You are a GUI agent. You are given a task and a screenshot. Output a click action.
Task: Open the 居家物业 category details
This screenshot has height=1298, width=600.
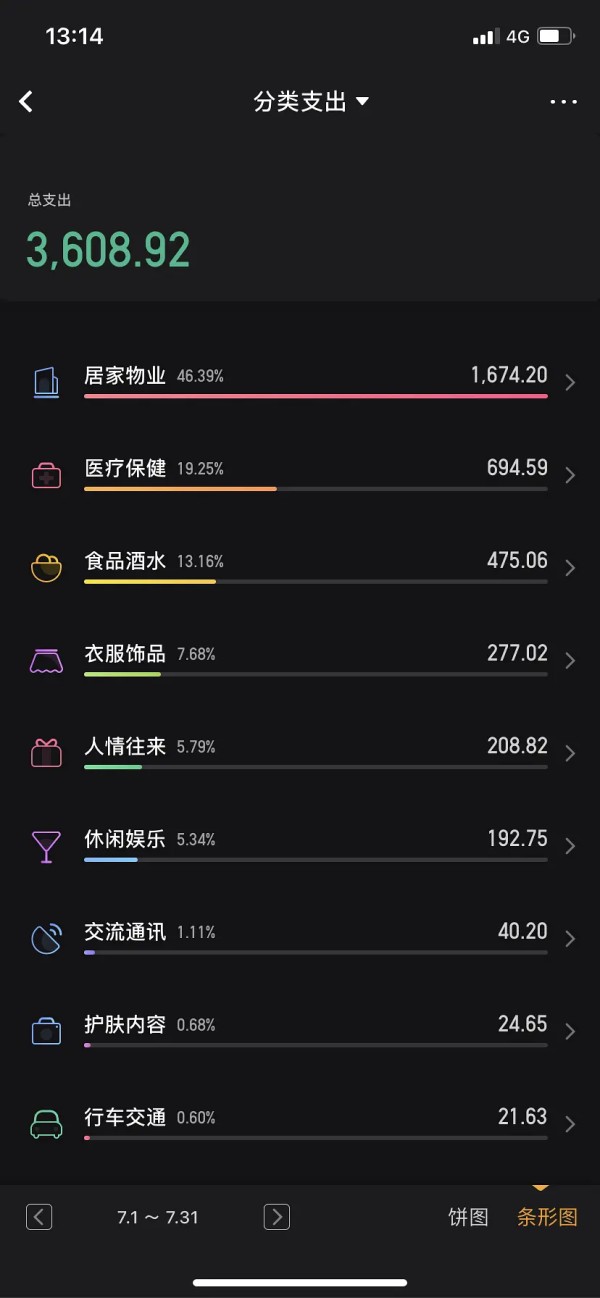(300, 381)
